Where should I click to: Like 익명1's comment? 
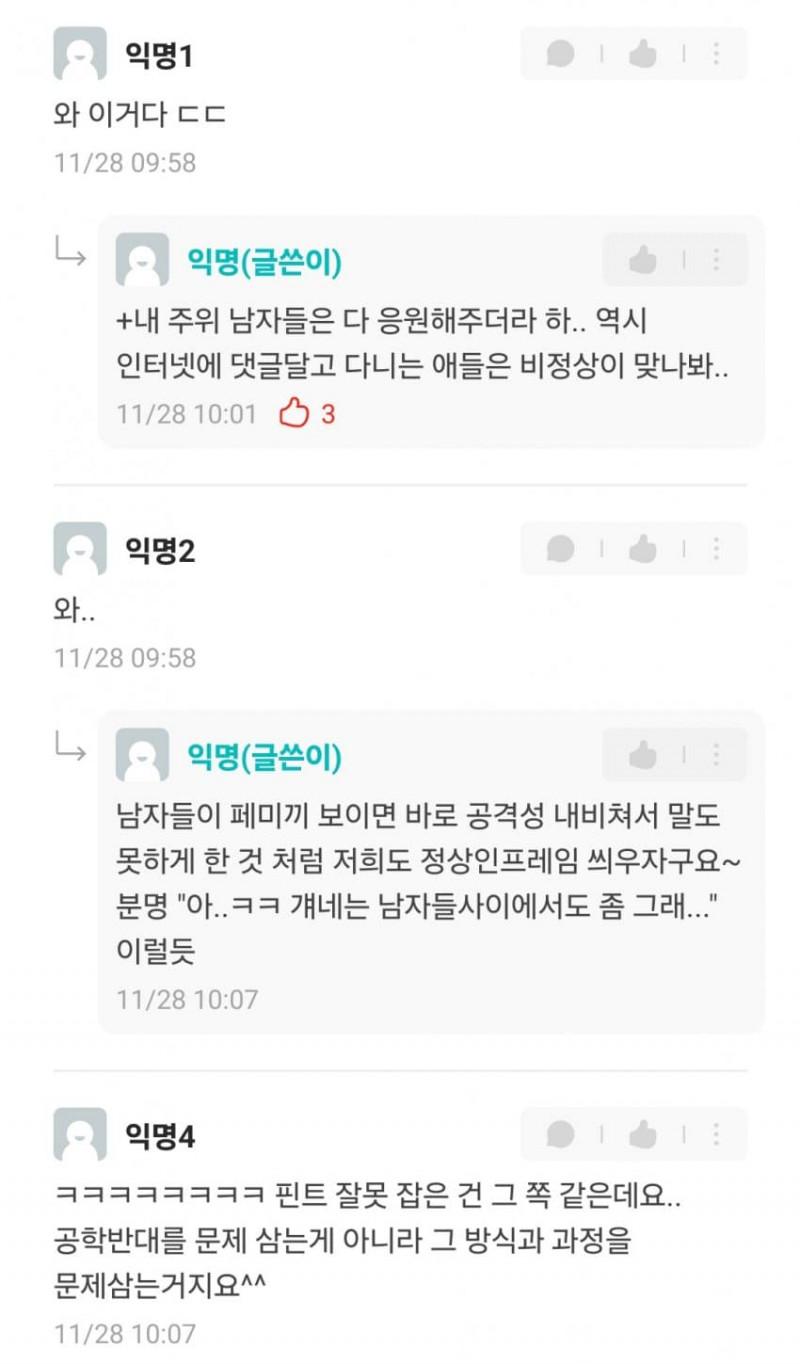pyautogui.click(x=643, y=54)
